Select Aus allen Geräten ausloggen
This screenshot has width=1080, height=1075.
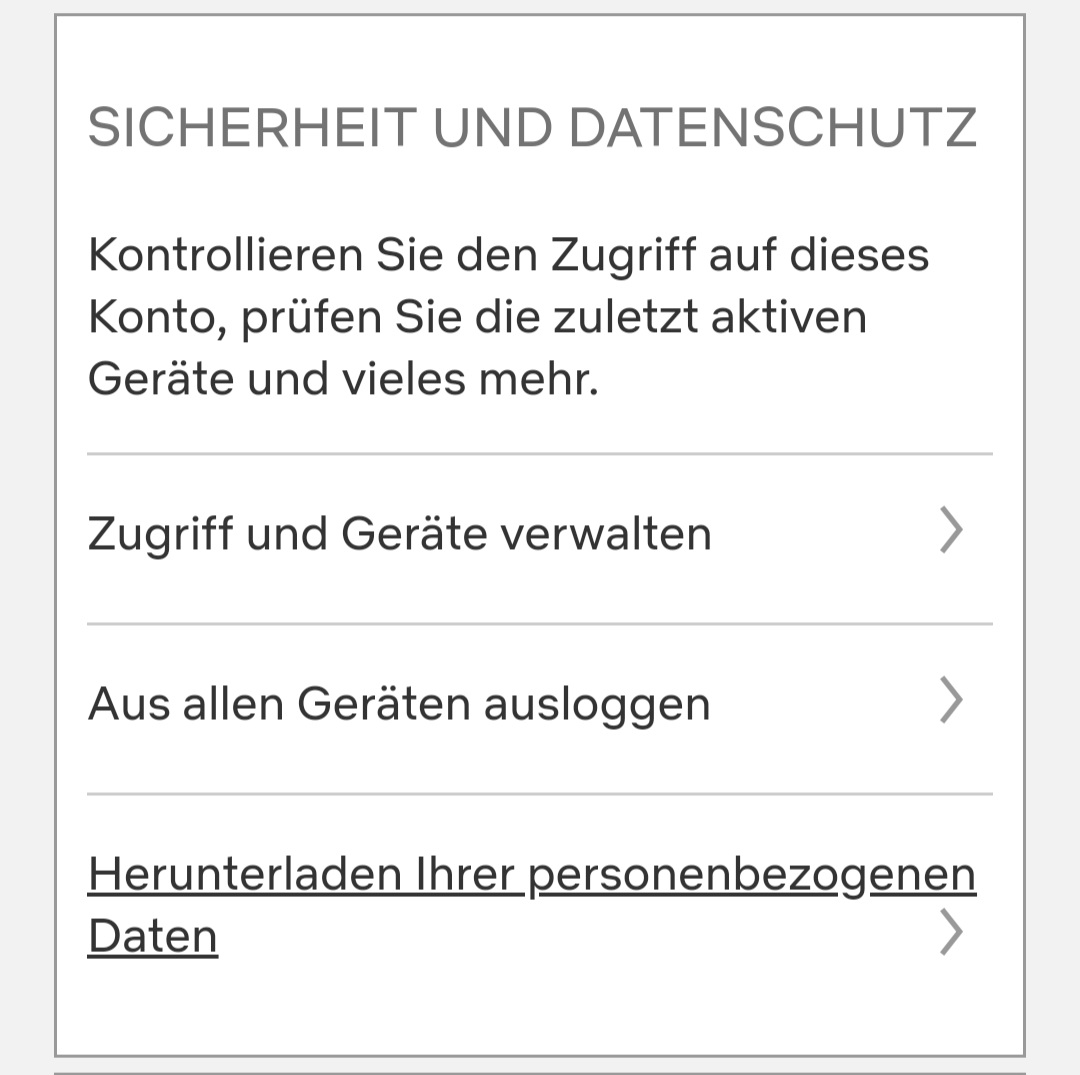(x=400, y=704)
